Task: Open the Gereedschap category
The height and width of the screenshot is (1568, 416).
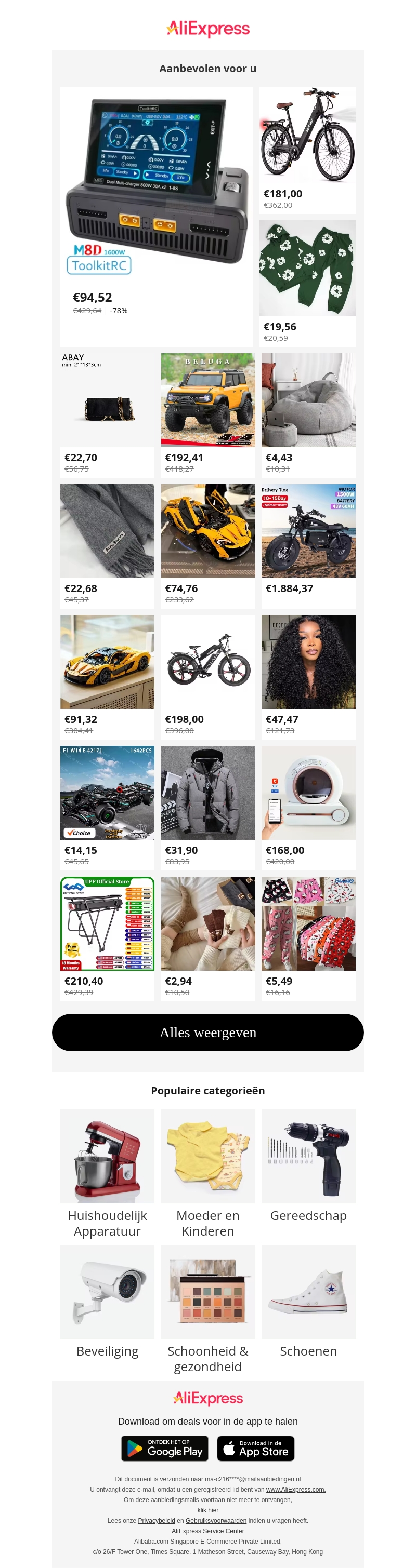Action: pyautogui.click(x=308, y=1157)
